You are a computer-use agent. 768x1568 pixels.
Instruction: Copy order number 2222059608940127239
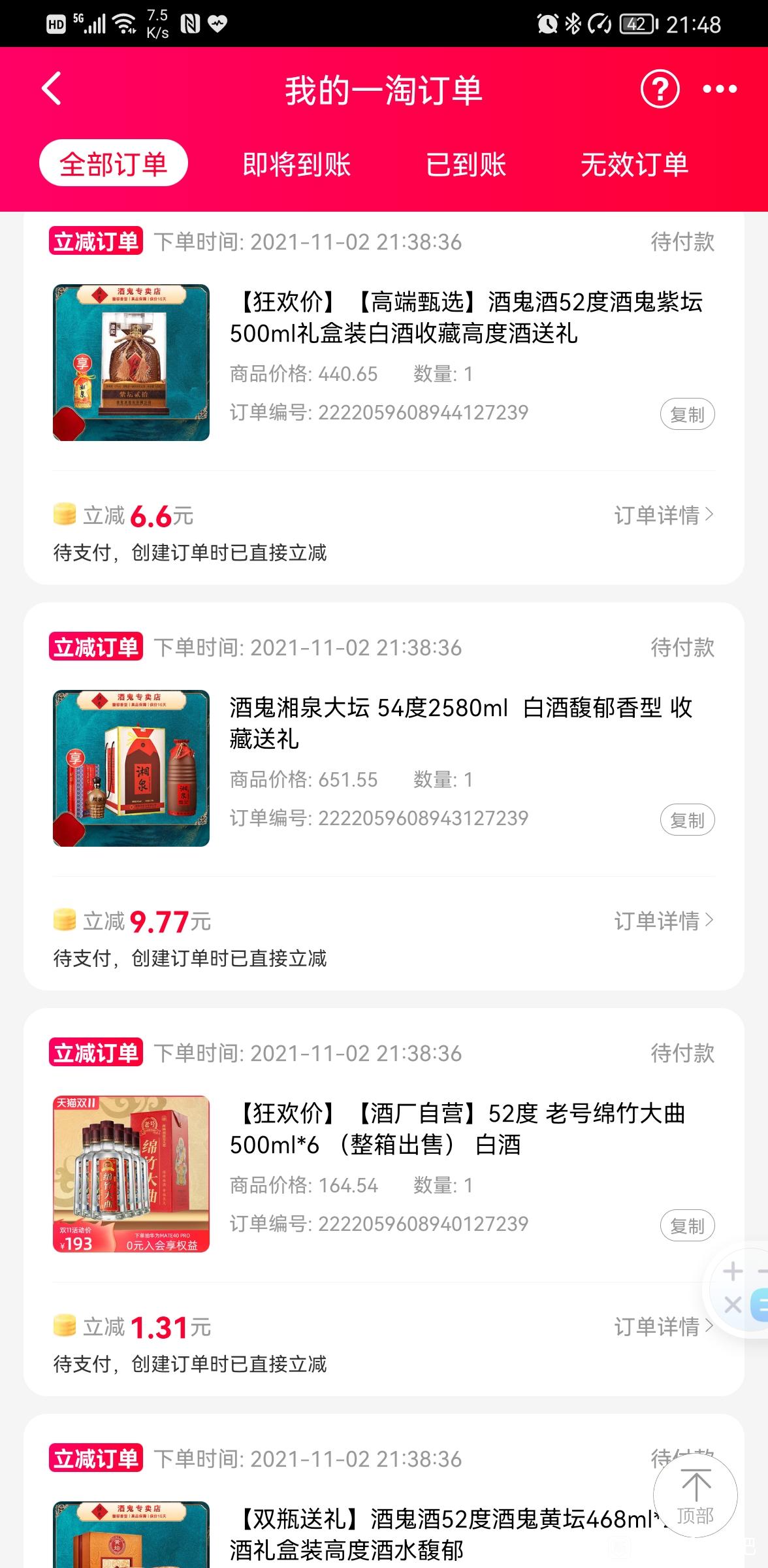point(687,1226)
